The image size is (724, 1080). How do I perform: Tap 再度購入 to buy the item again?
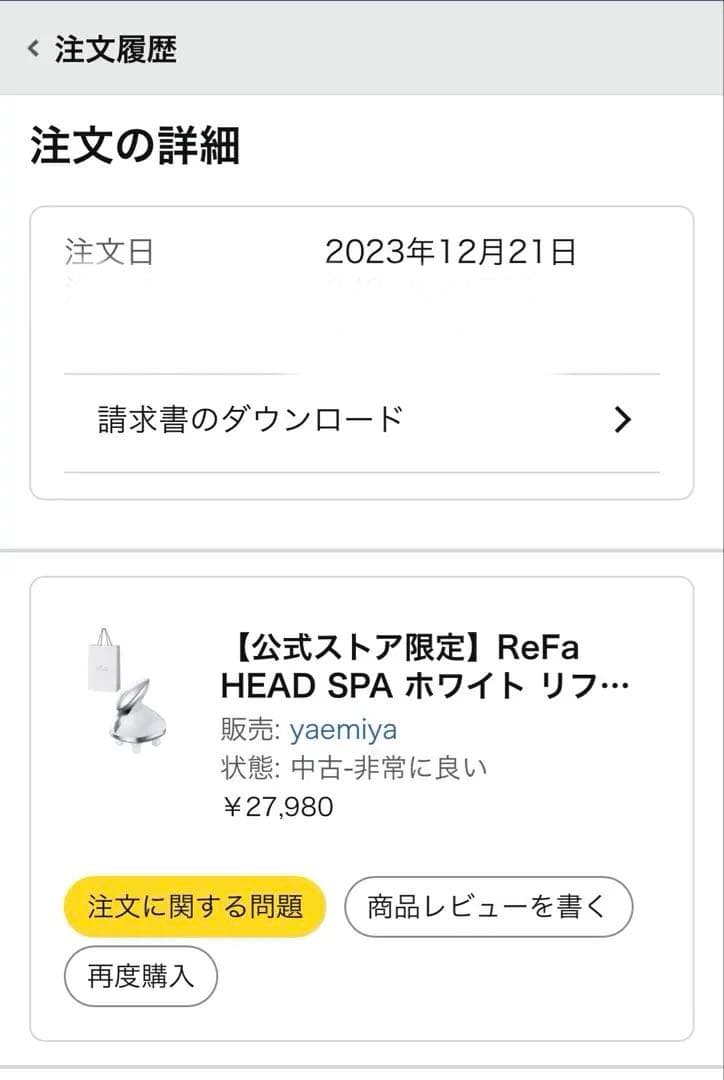click(x=142, y=977)
